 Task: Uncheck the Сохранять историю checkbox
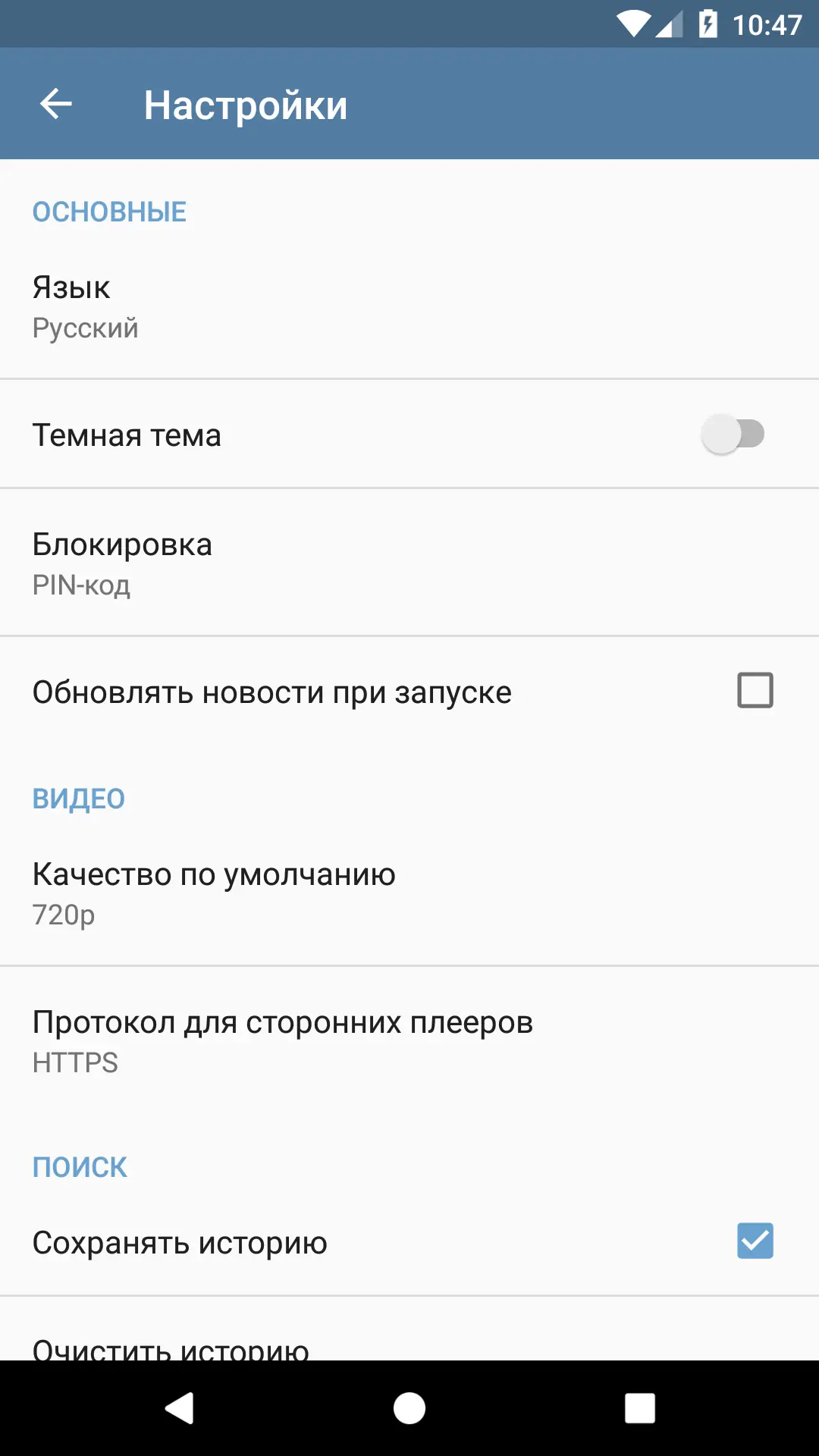(755, 1241)
